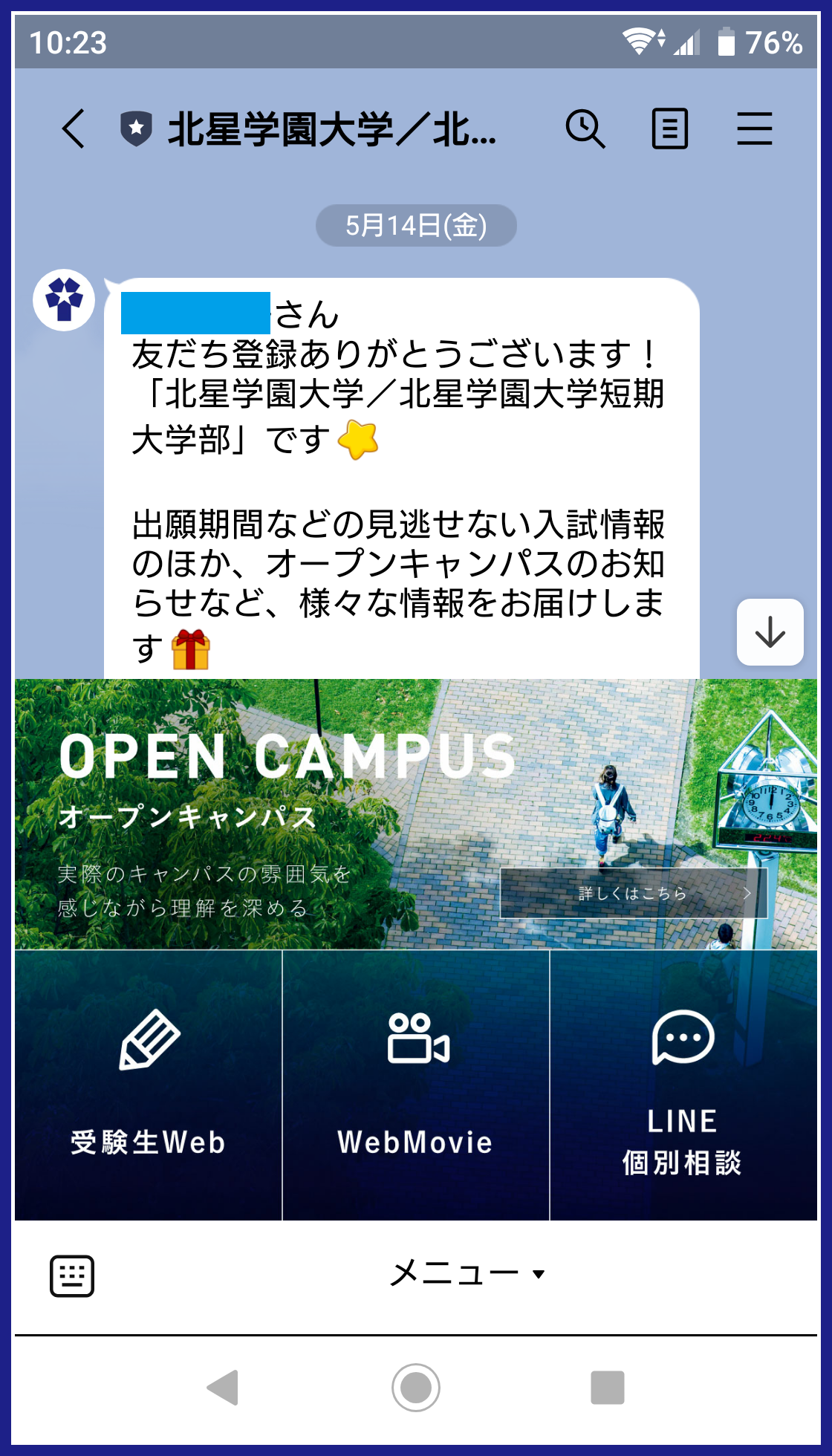Jump to latest message arrow
Screen dimensions: 832x1456
770,632
